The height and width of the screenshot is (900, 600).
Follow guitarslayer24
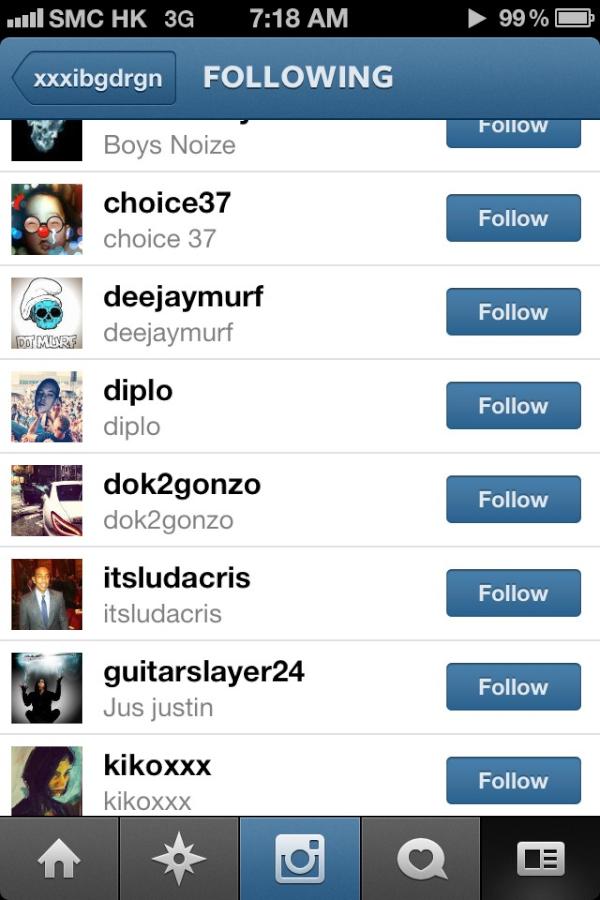[513, 687]
